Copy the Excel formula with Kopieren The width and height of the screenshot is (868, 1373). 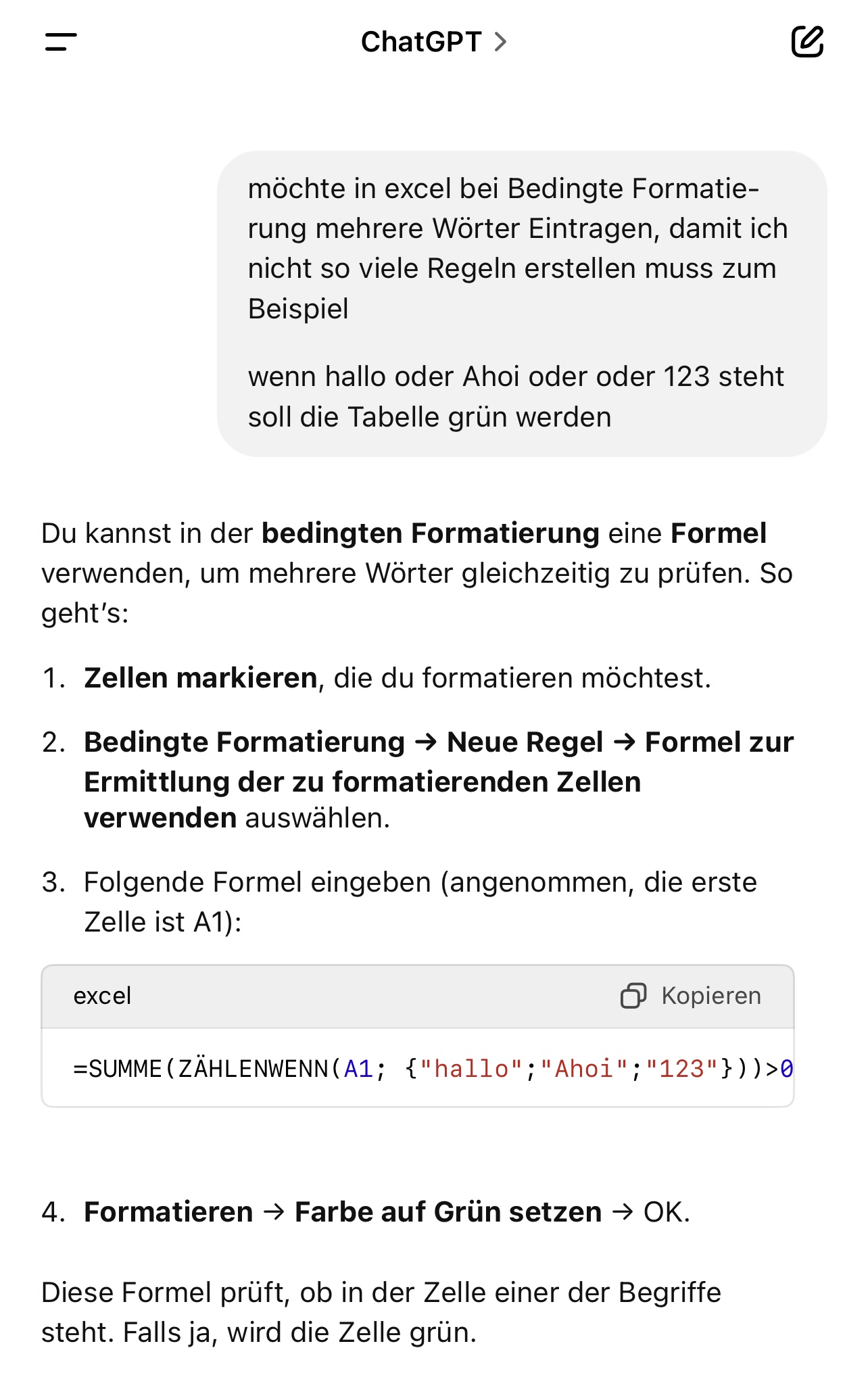pyautogui.click(x=691, y=996)
